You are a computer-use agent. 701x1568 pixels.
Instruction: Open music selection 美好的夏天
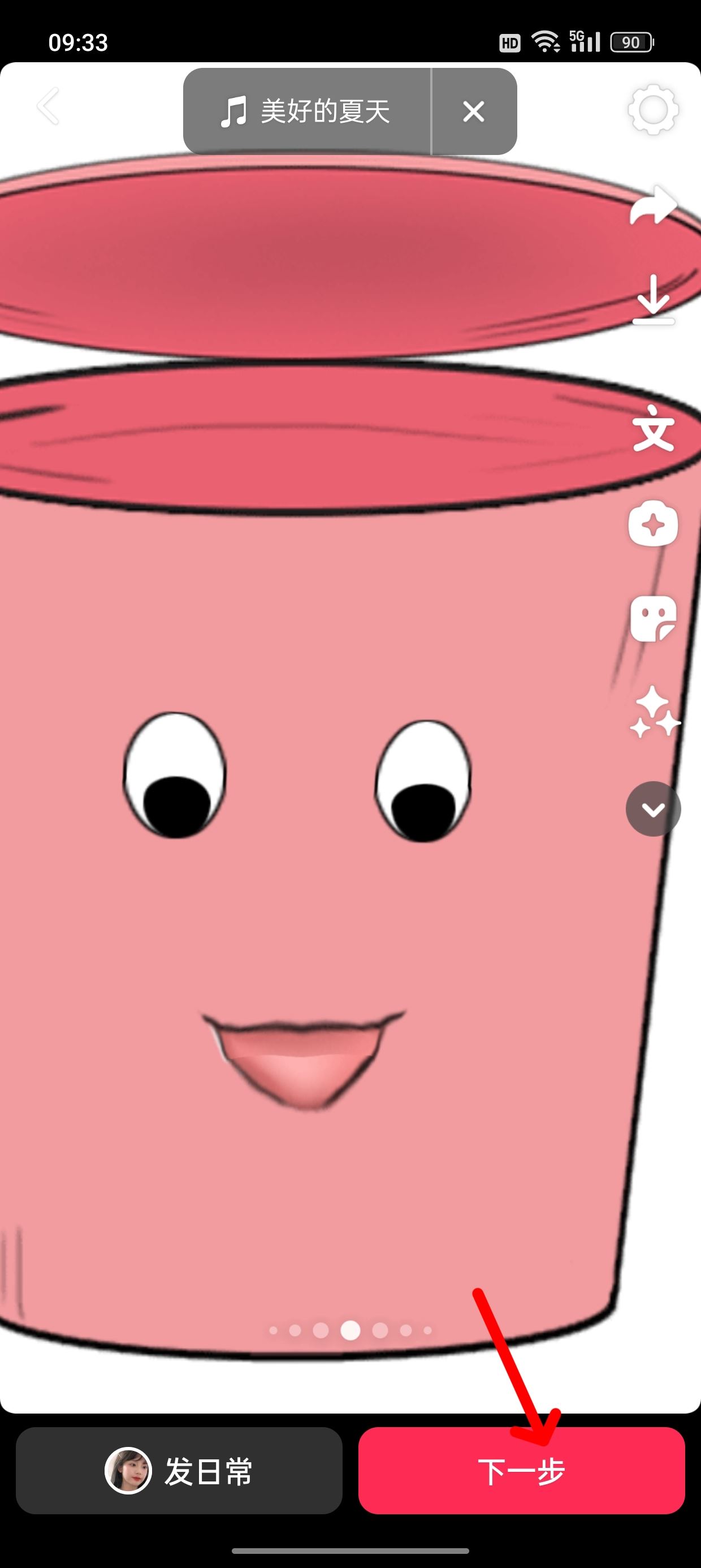306,111
